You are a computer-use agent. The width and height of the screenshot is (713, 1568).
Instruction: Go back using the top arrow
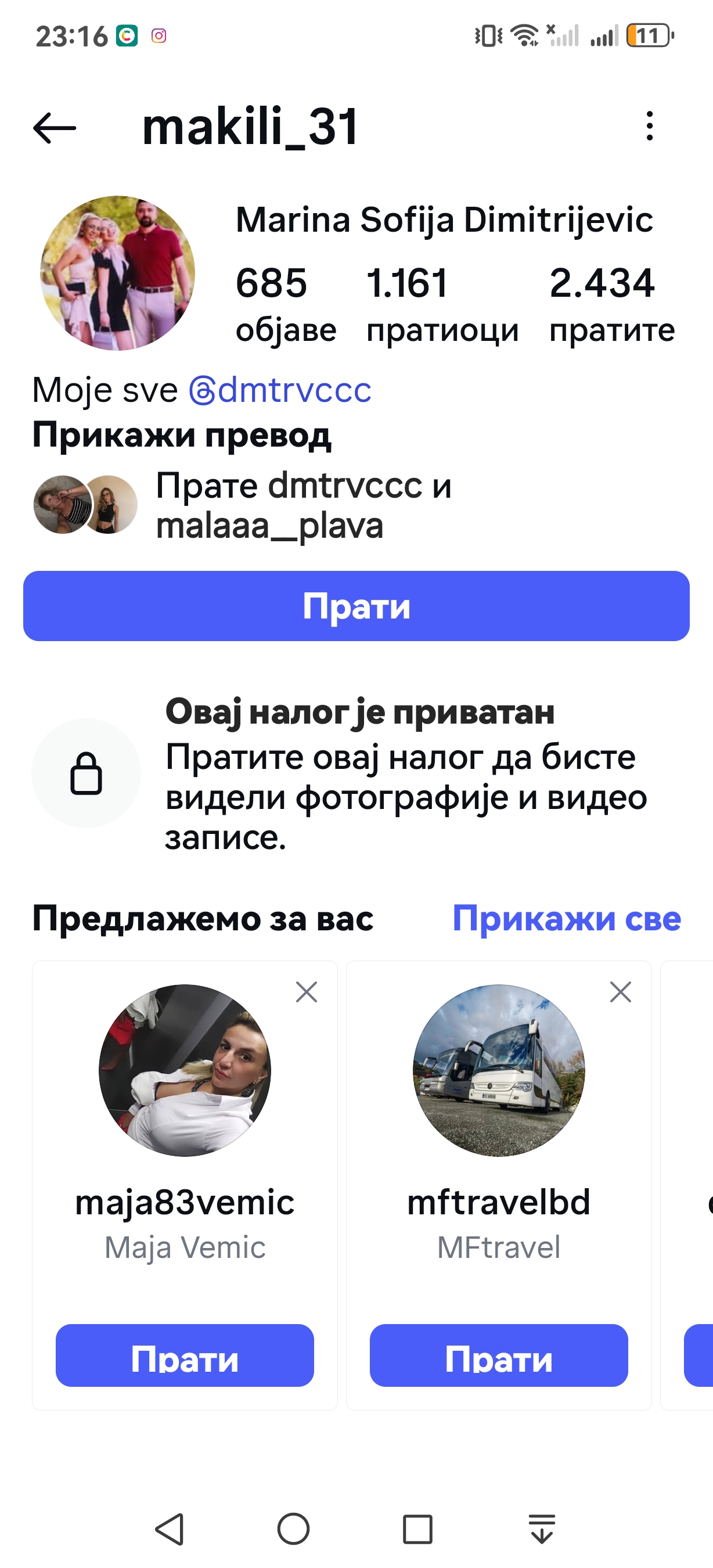click(x=54, y=127)
